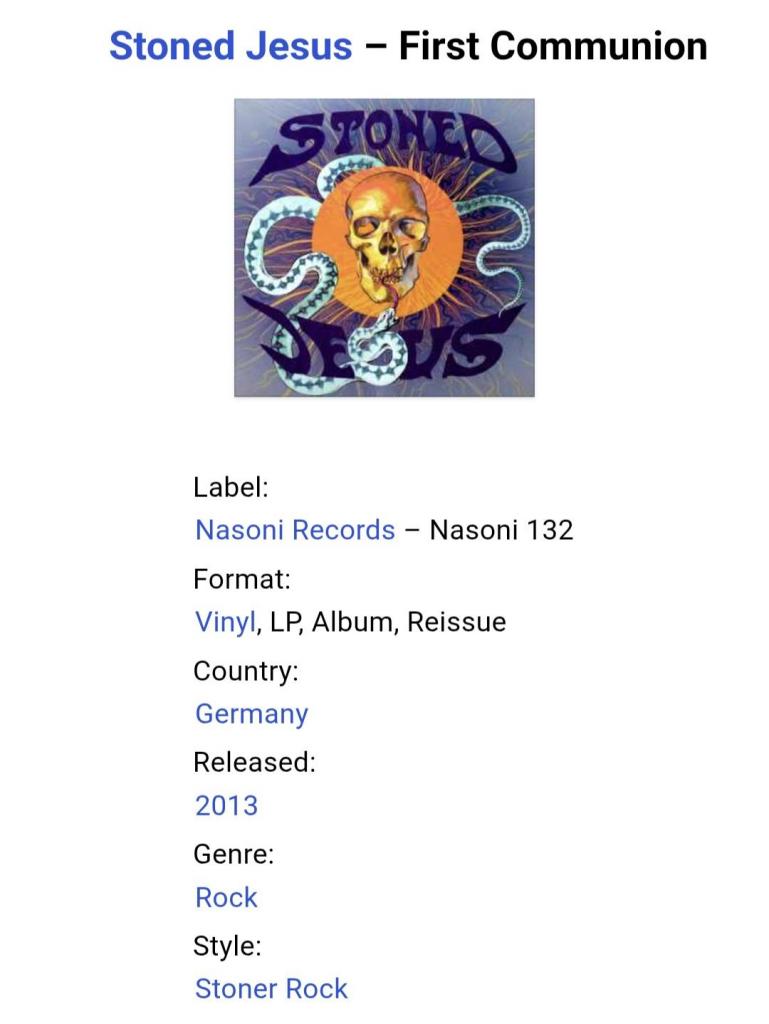Open the Nasoni Records label page
The image size is (769, 1024).
pyautogui.click(x=295, y=530)
